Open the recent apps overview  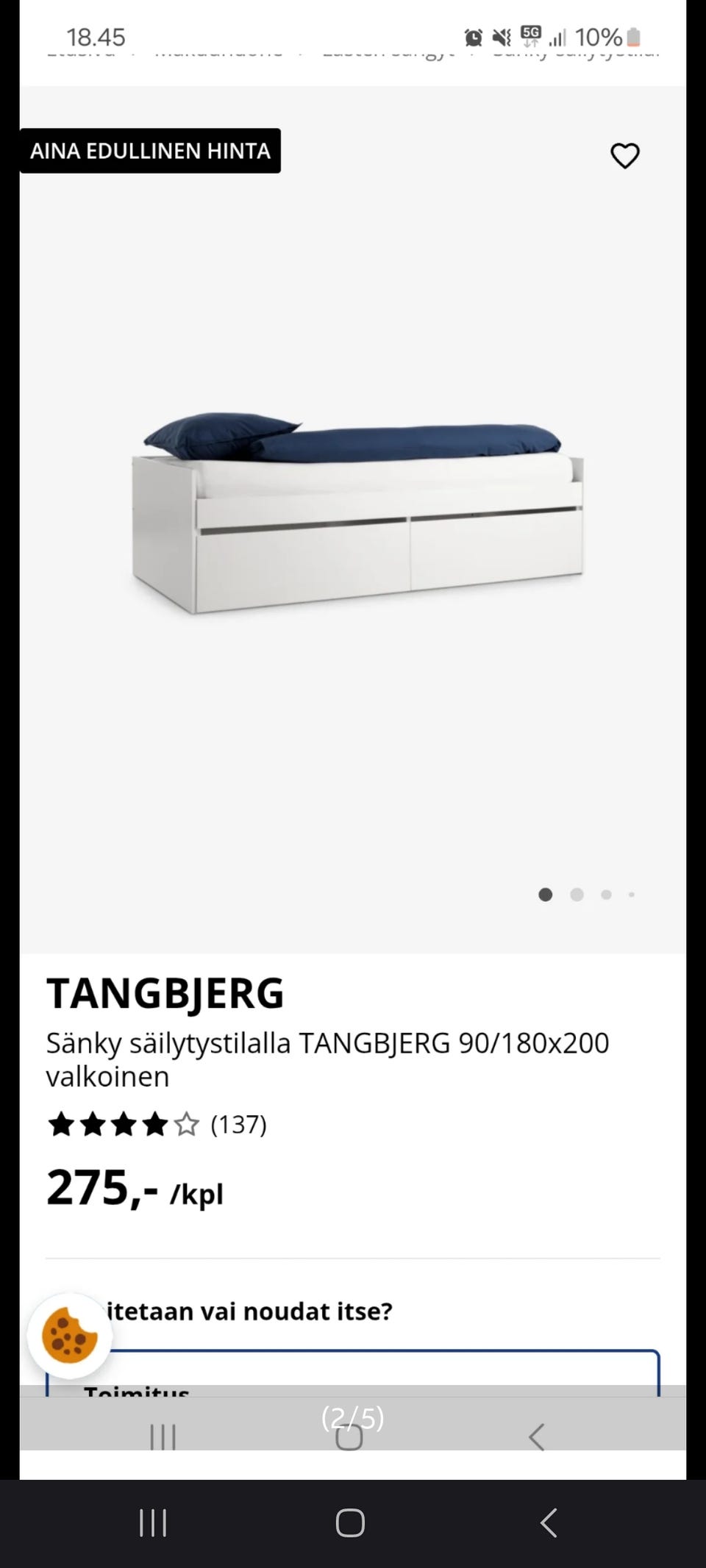pyautogui.click(x=153, y=1523)
